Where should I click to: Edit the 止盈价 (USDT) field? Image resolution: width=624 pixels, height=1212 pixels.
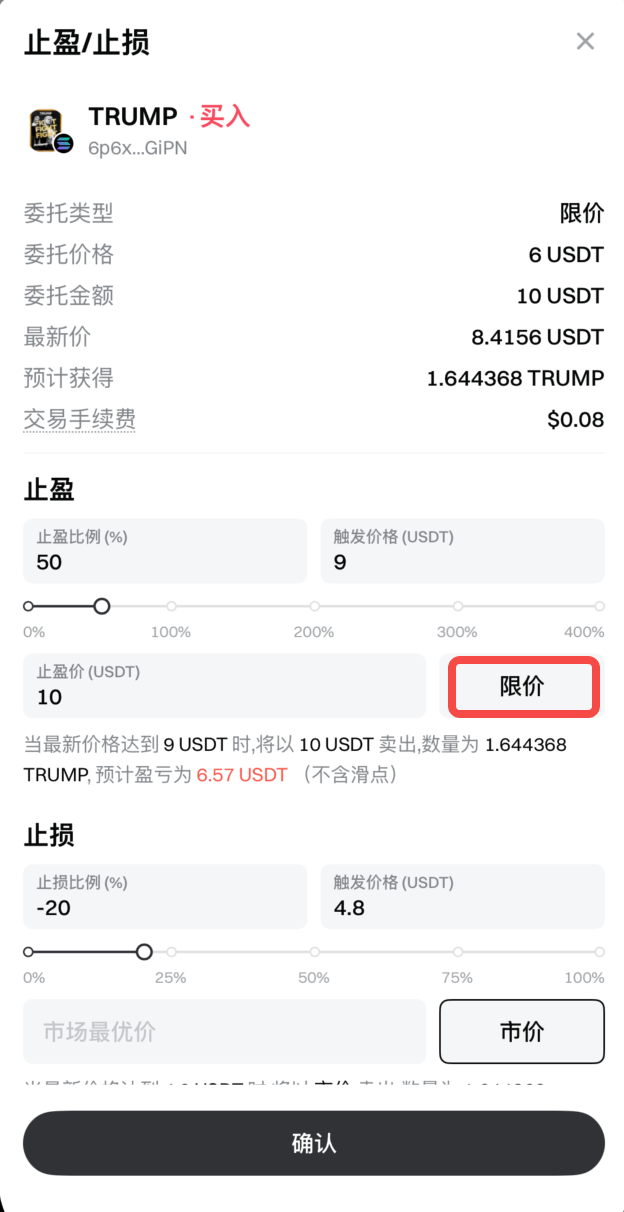pyautogui.click(x=224, y=686)
